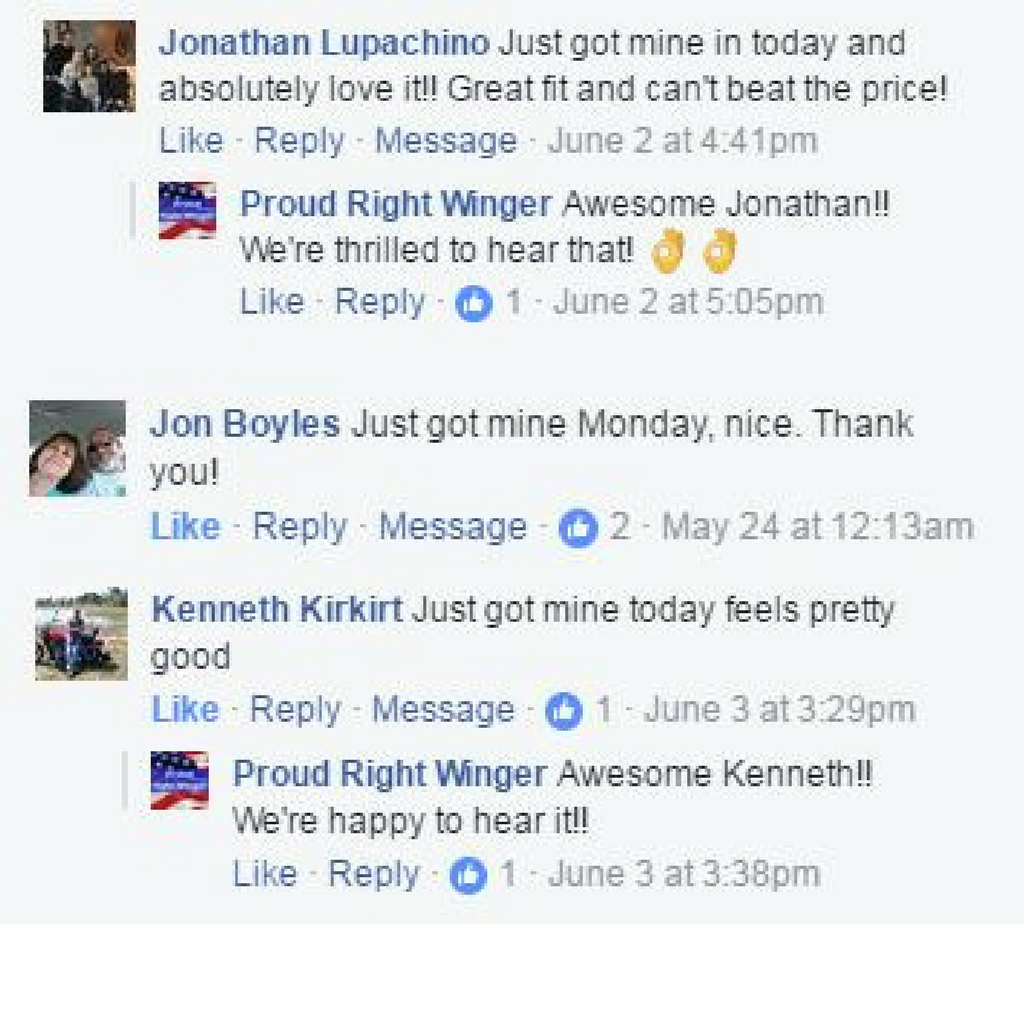Reply to Proud Right Winger's Awesome Kenneth comment

(373, 874)
